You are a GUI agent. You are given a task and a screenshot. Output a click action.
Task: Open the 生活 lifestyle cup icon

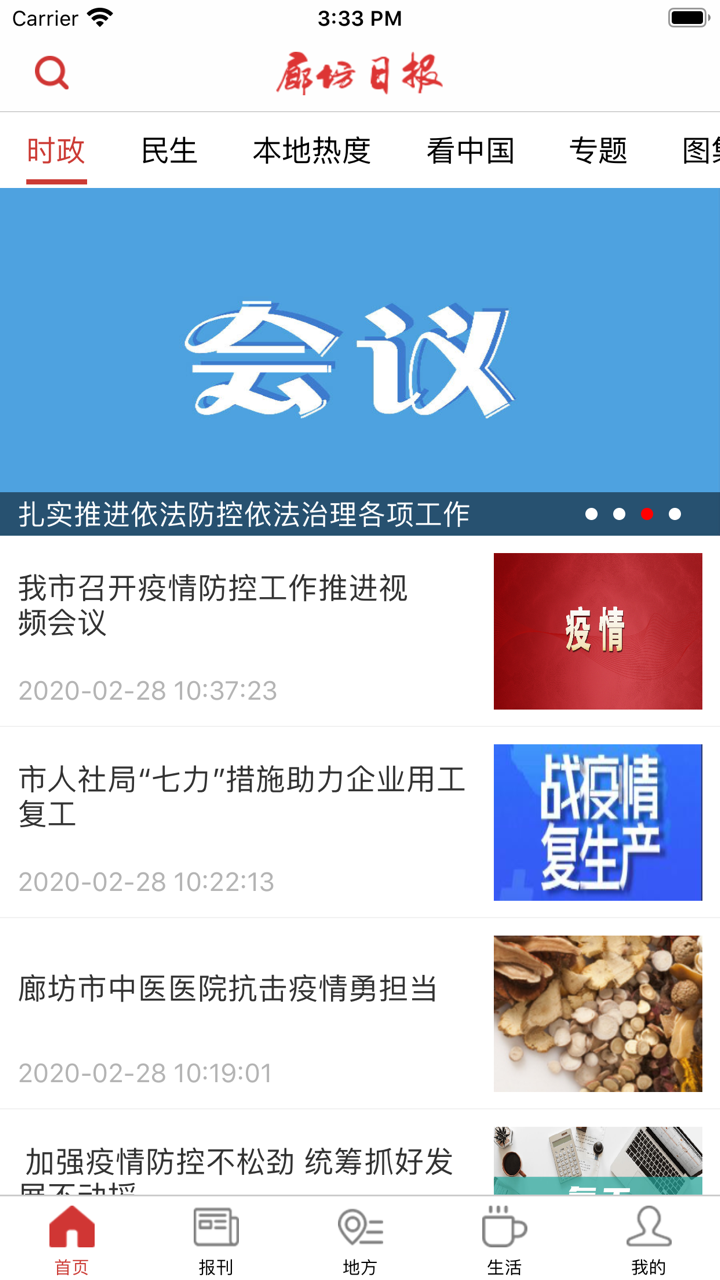pyautogui.click(x=505, y=1237)
